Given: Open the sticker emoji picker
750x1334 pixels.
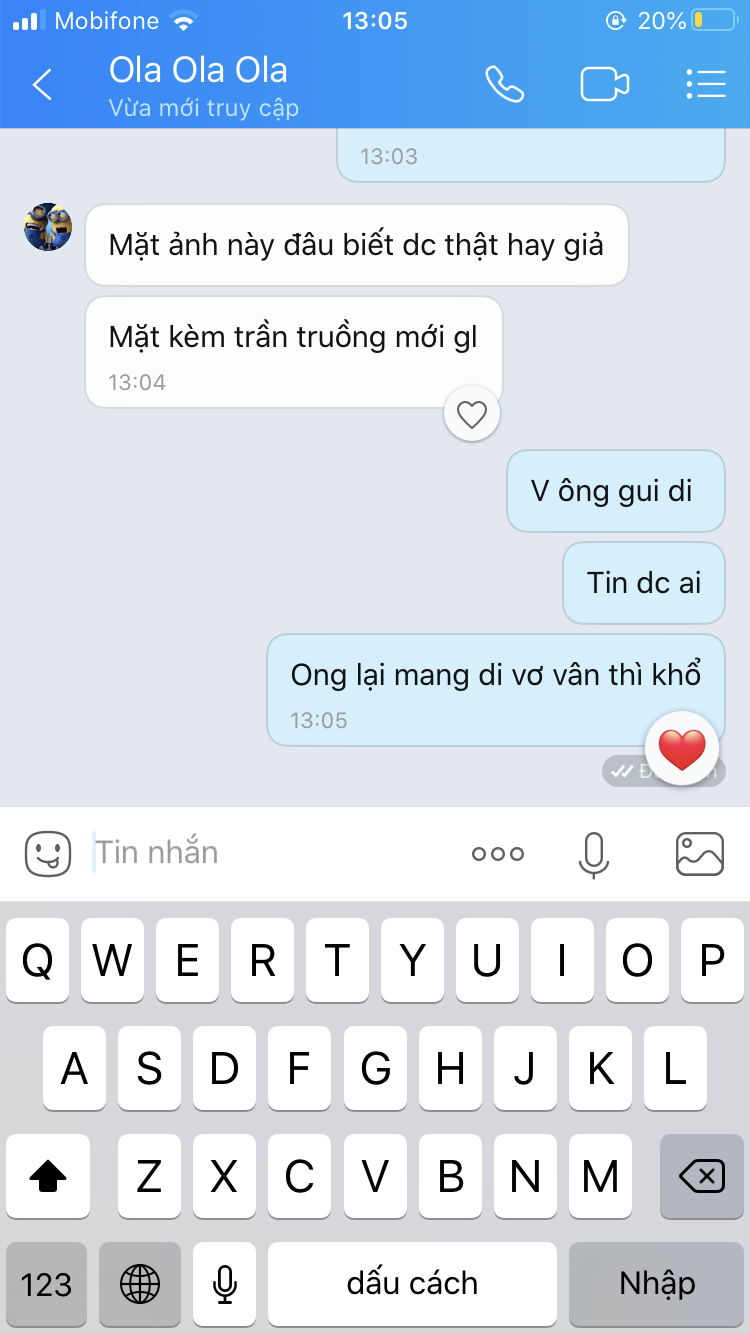Looking at the screenshot, I should click(48, 853).
